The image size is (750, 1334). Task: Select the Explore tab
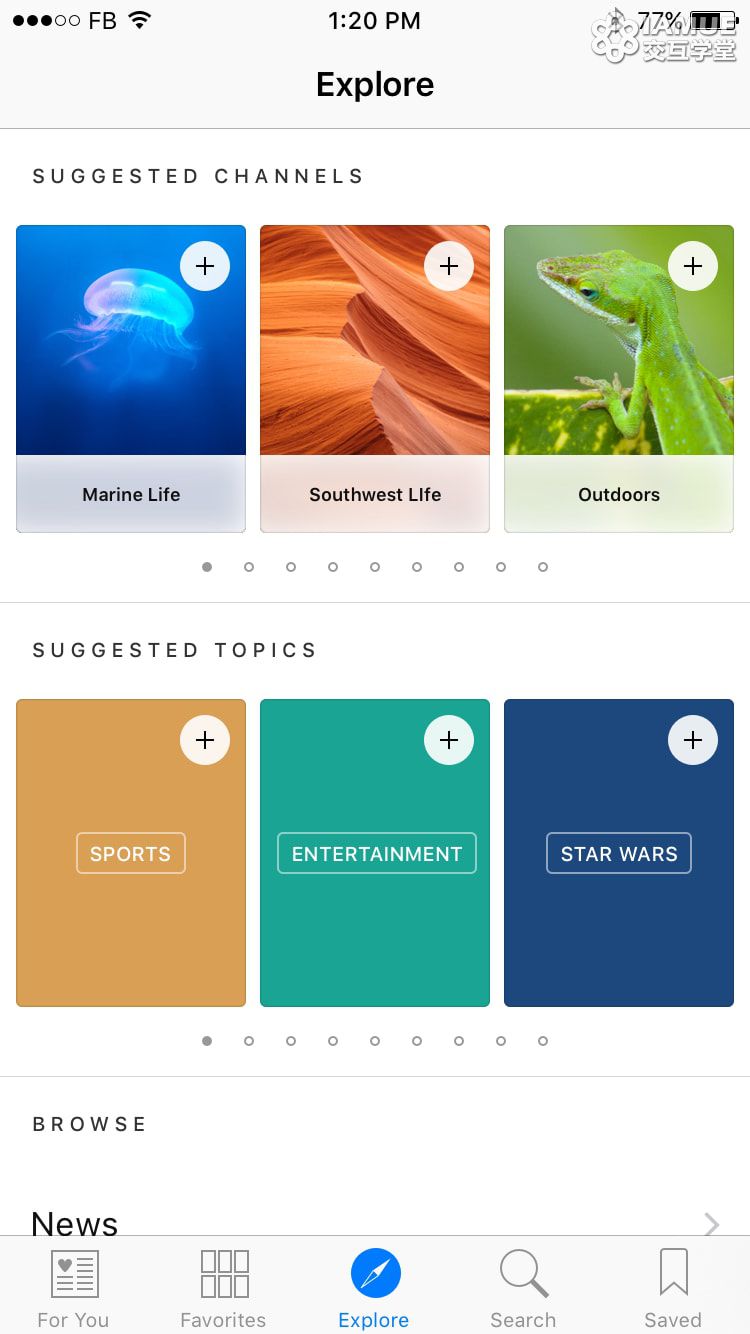pyautogui.click(x=375, y=1288)
